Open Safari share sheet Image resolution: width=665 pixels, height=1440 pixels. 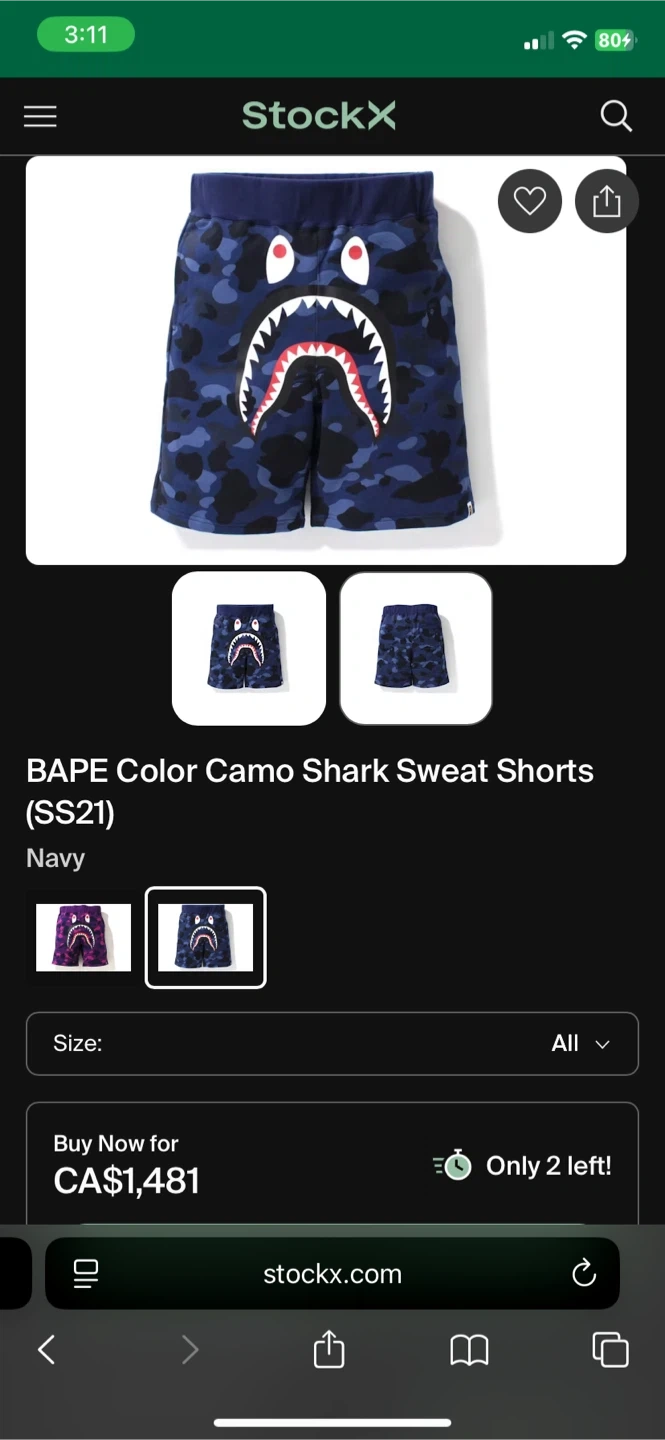(x=329, y=1350)
